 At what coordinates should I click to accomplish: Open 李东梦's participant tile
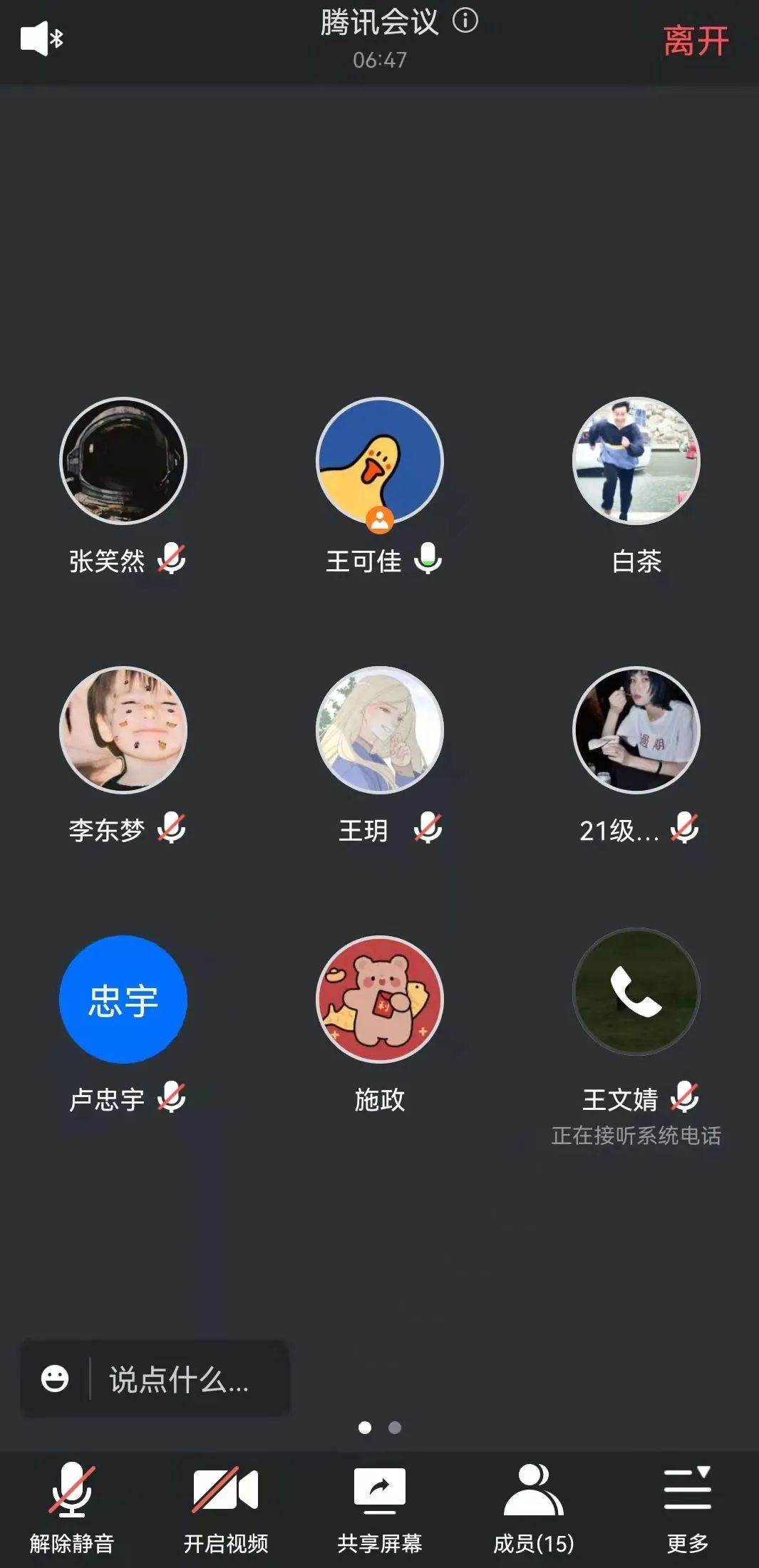click(123, 730)
